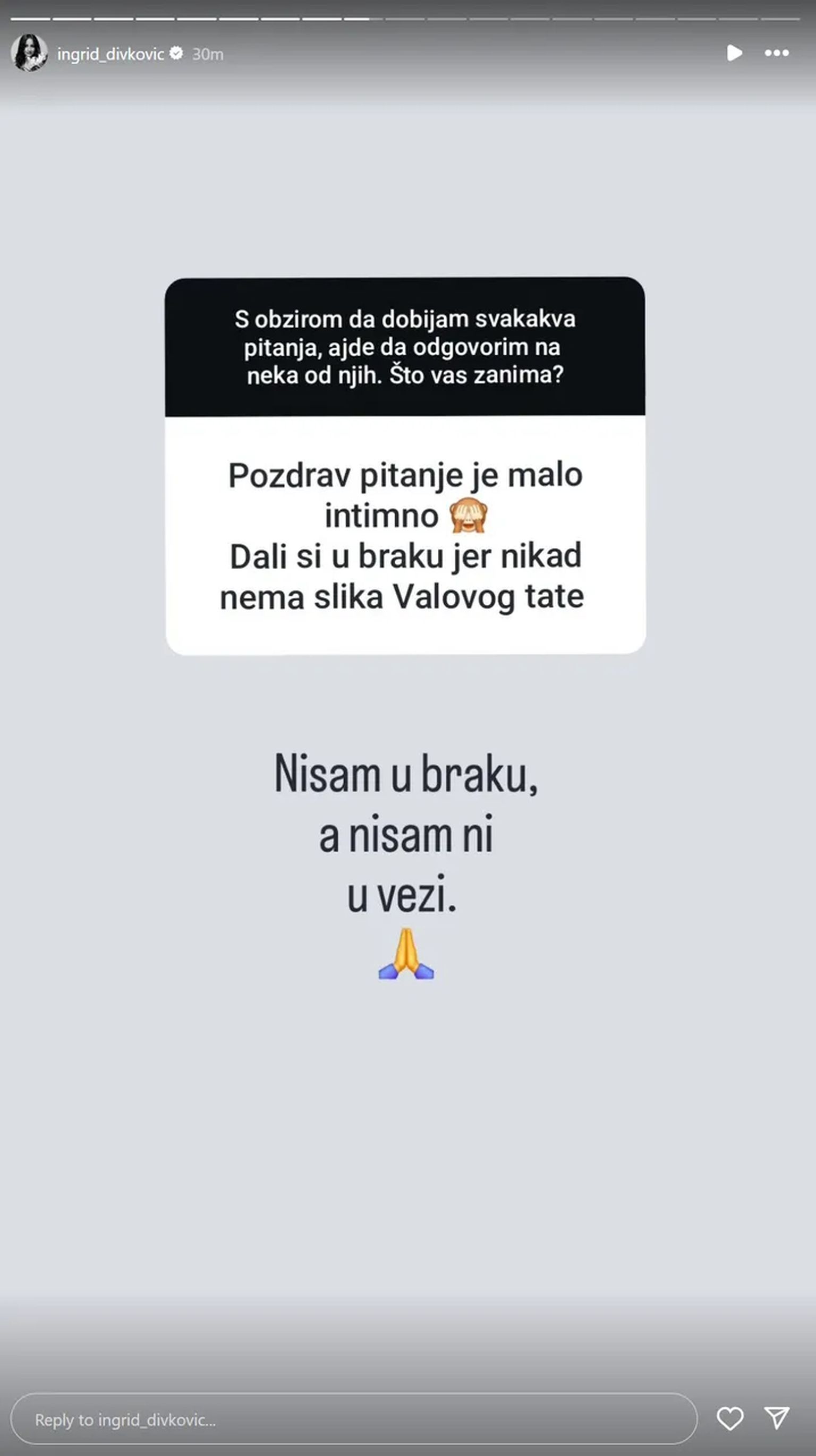
Task: Open ingrid_divkovic's profile picture
Action: point(29,53)
